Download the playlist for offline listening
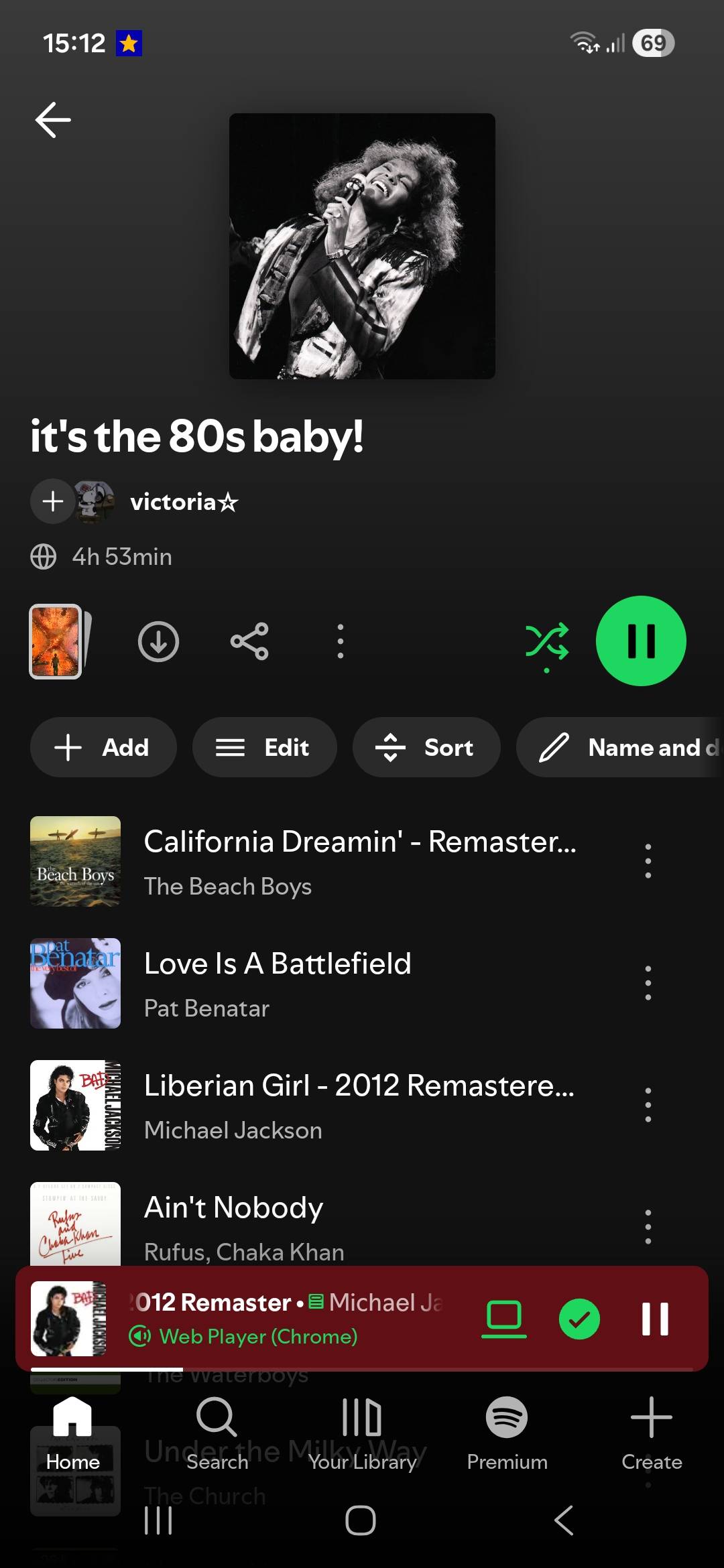The width and height of the screenshot is (724, 1568). (158, 641)
